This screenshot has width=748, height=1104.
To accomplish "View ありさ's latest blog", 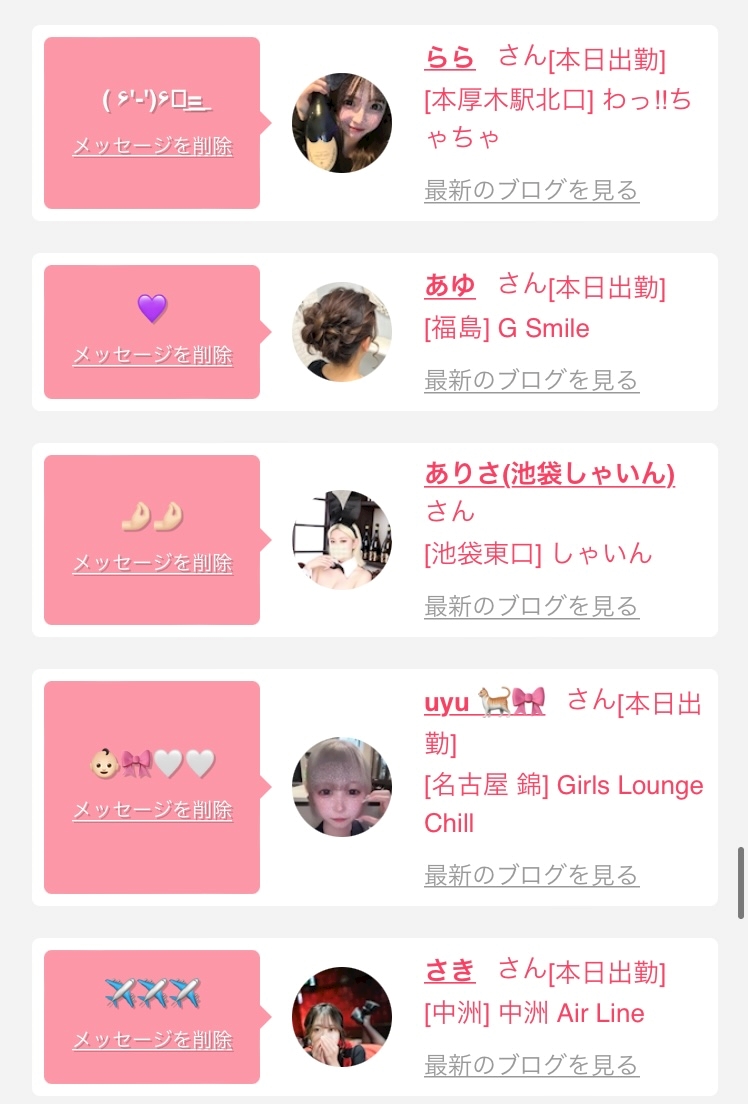I will click(532, 606).
